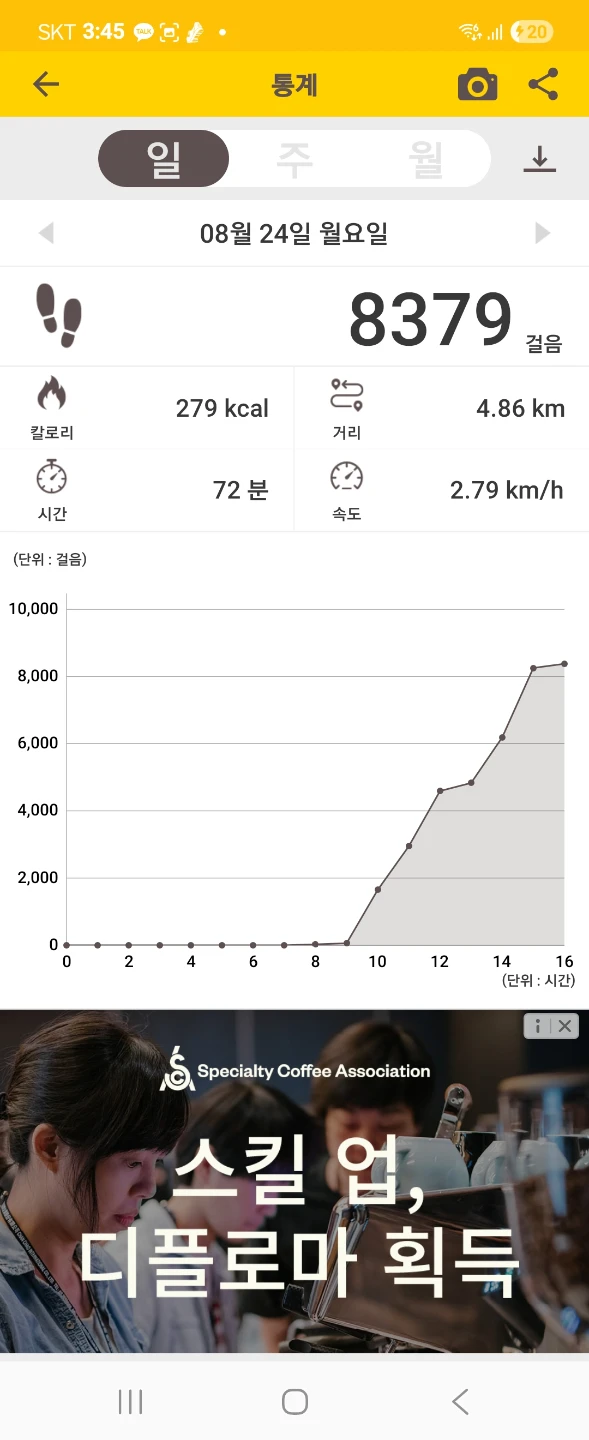Select the 일 (day) tab
Screen dimensions: 589x1440
[x=164, y=159]
